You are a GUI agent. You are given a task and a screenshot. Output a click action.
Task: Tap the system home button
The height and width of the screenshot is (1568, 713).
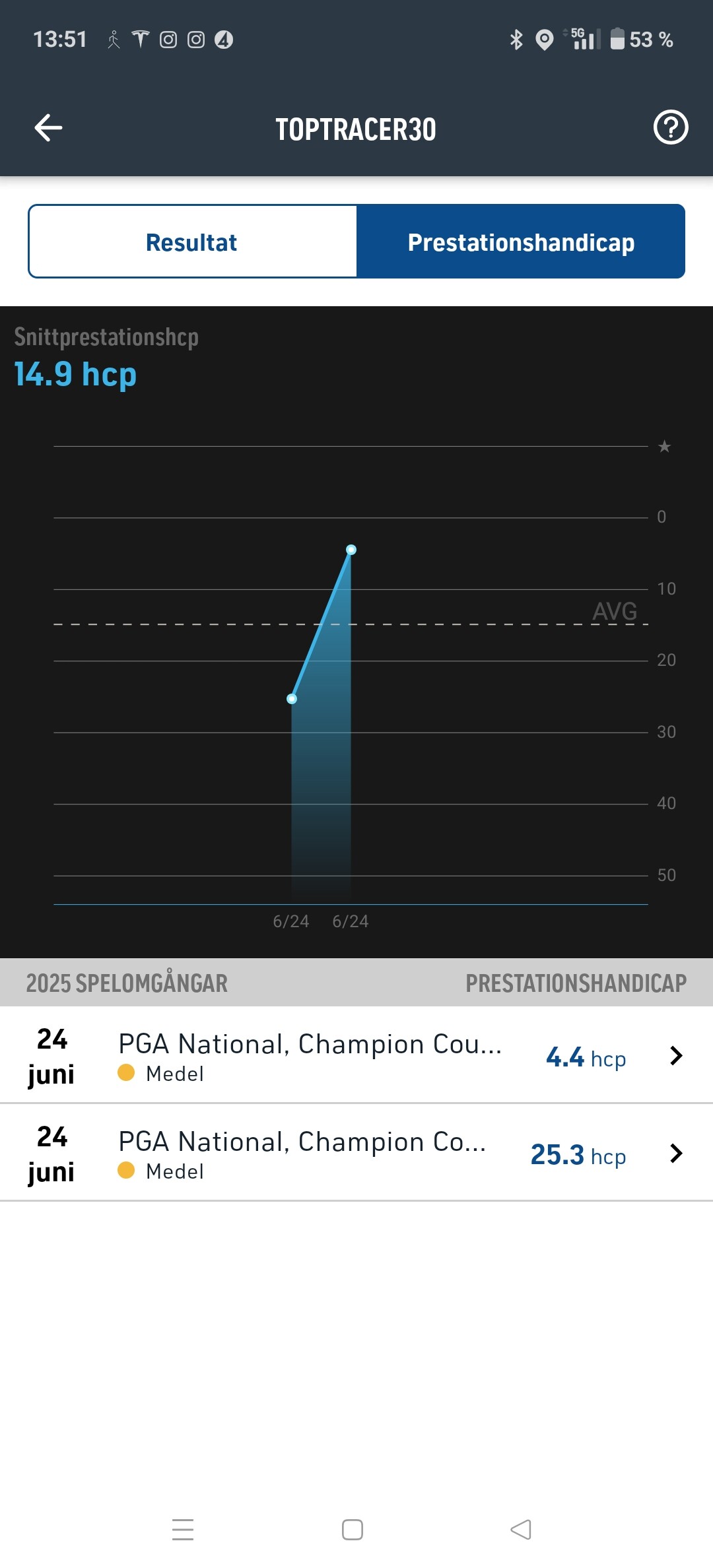[353, 1530]
